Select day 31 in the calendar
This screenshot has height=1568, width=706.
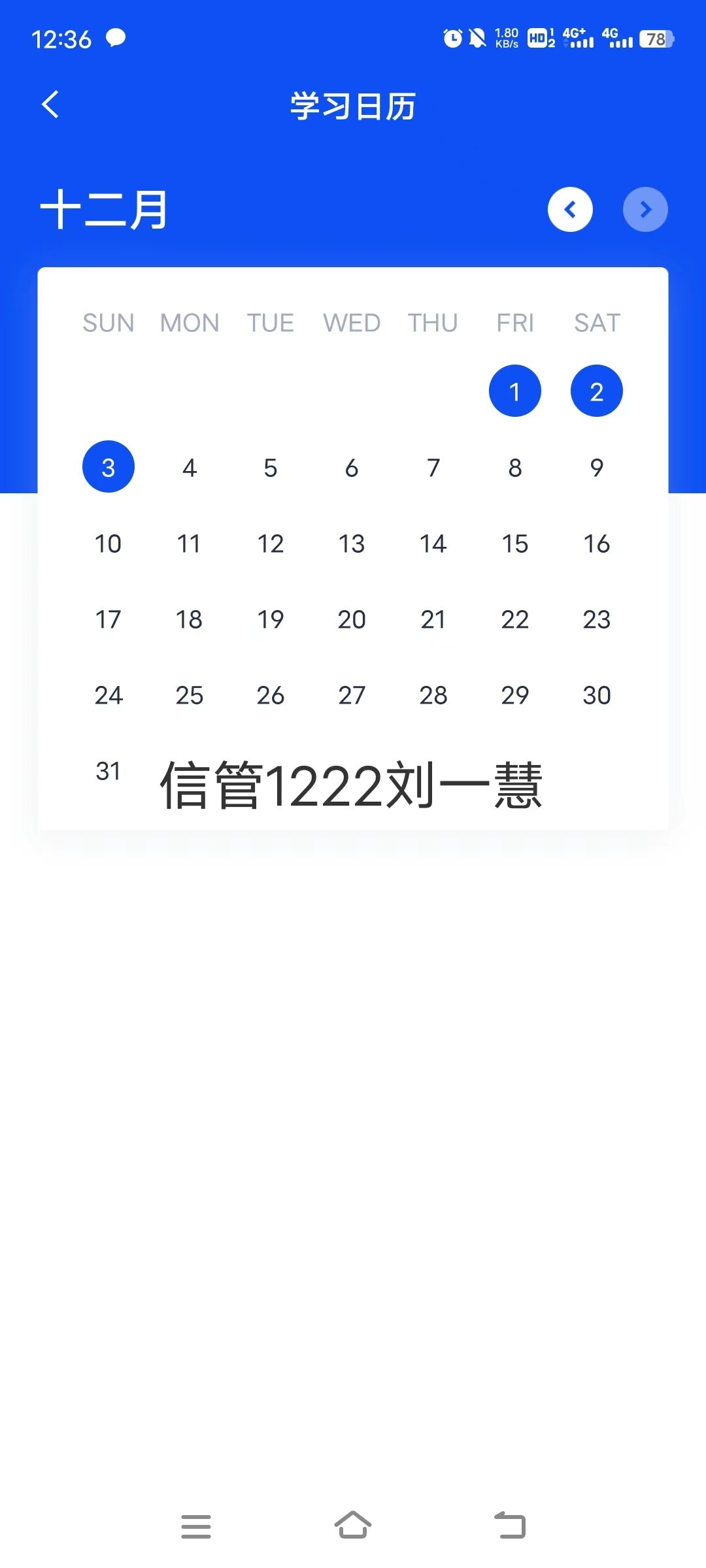[109, 771]
